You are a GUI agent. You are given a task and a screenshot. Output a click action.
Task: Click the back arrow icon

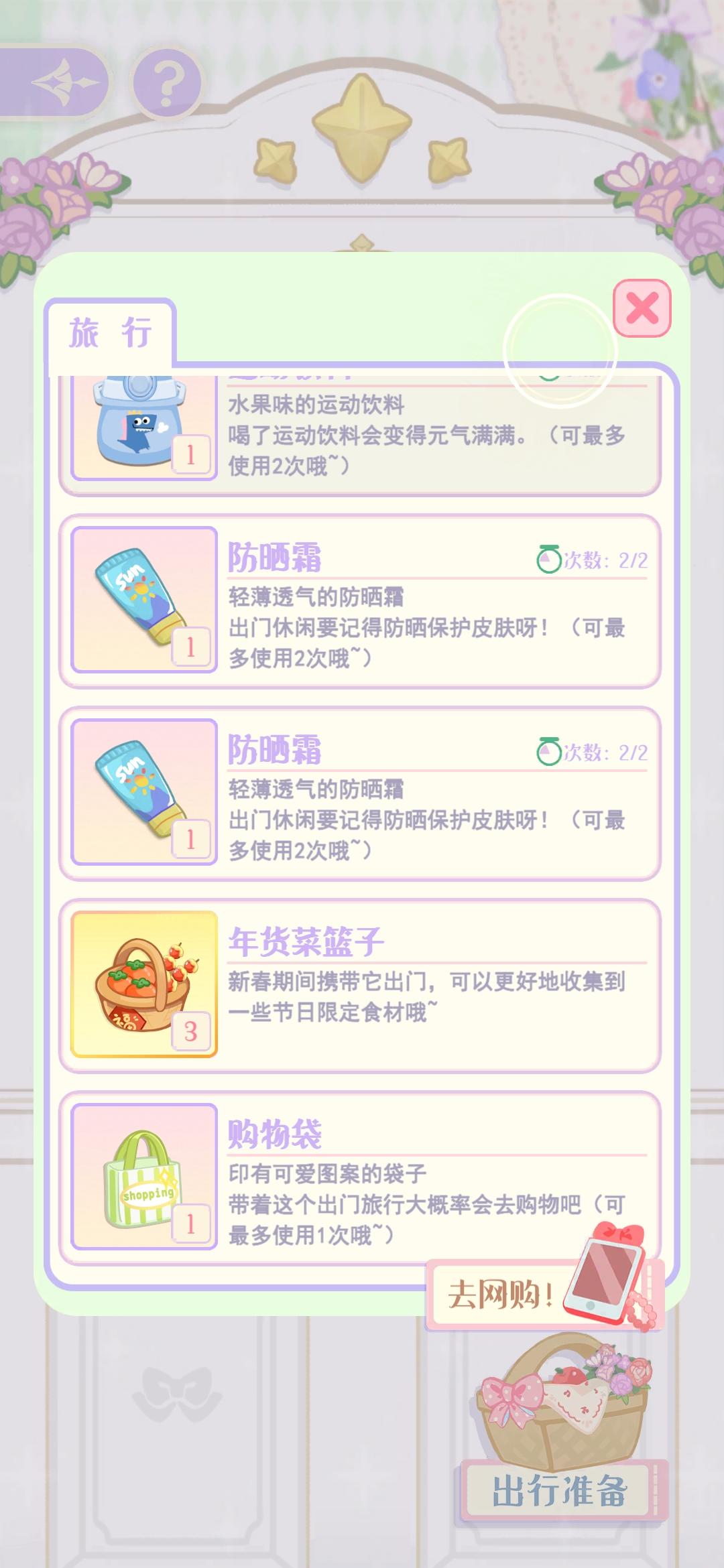pos(64,80)
